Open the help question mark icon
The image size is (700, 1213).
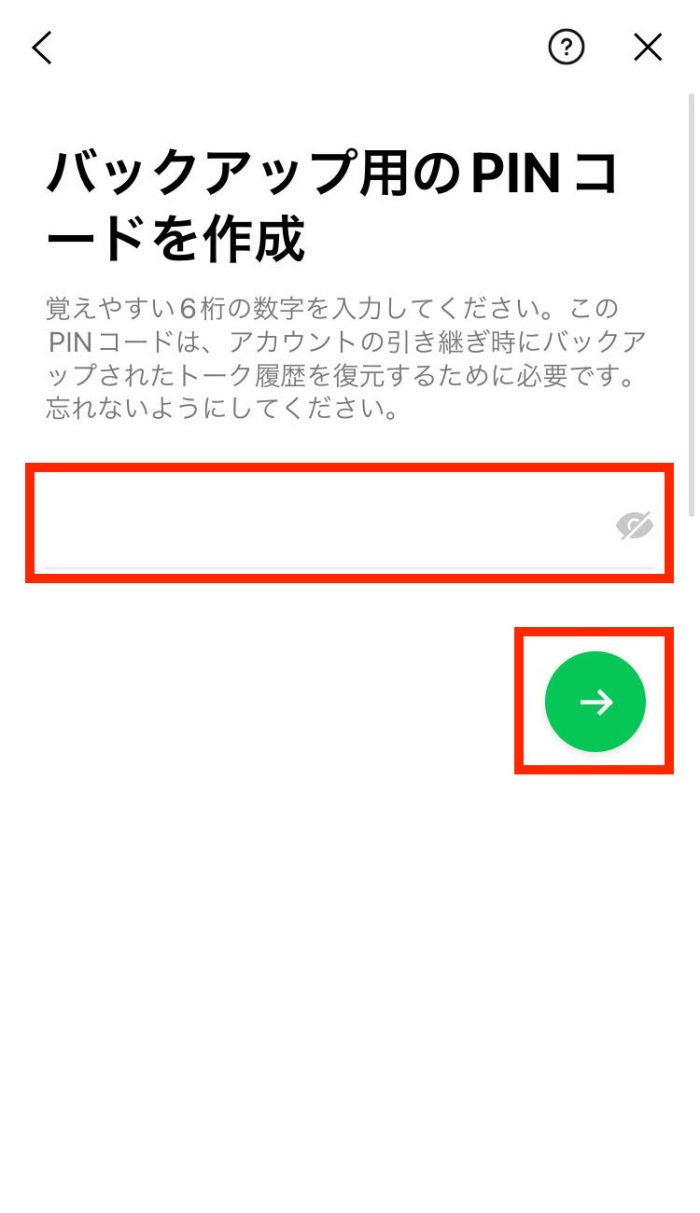coord(566,47)
